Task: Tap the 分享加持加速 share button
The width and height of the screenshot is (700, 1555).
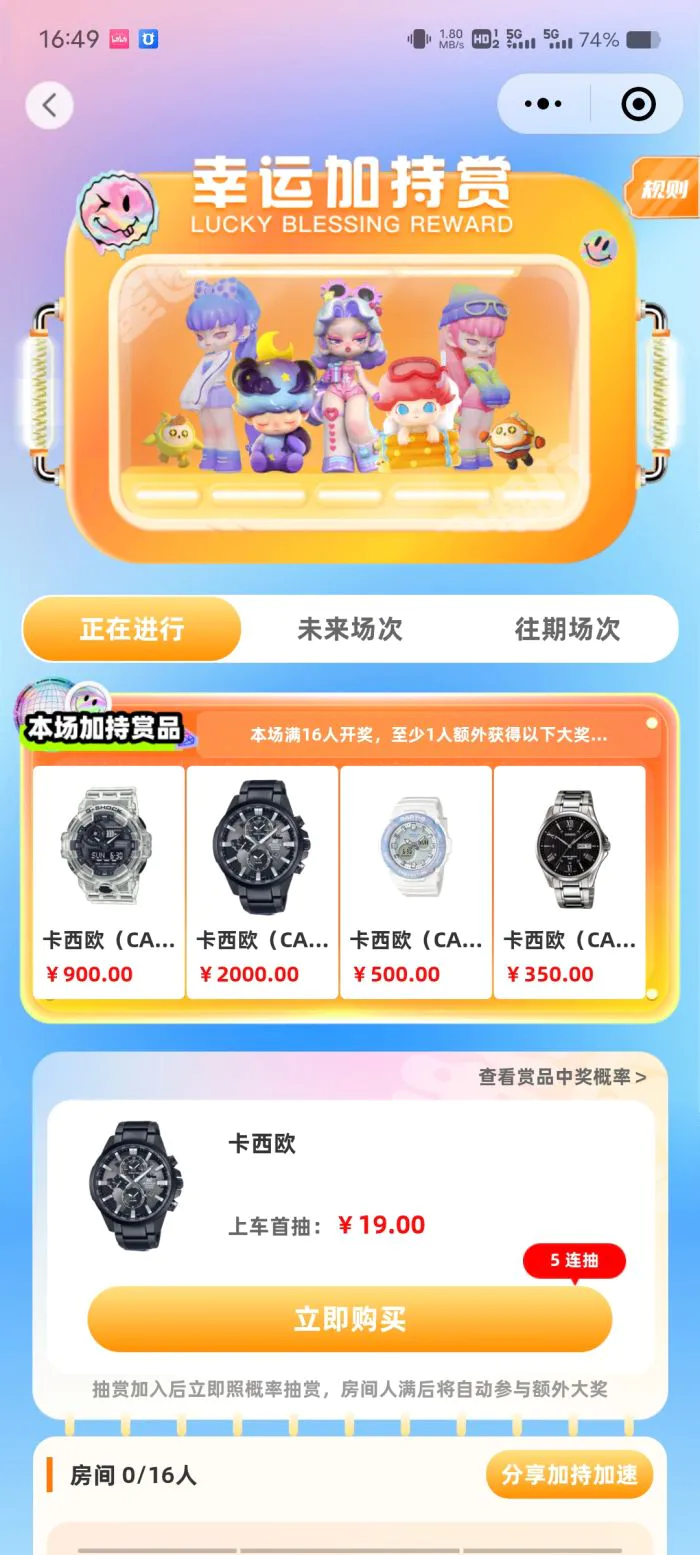Action: pyautogui.click(x=569, y=1475)
